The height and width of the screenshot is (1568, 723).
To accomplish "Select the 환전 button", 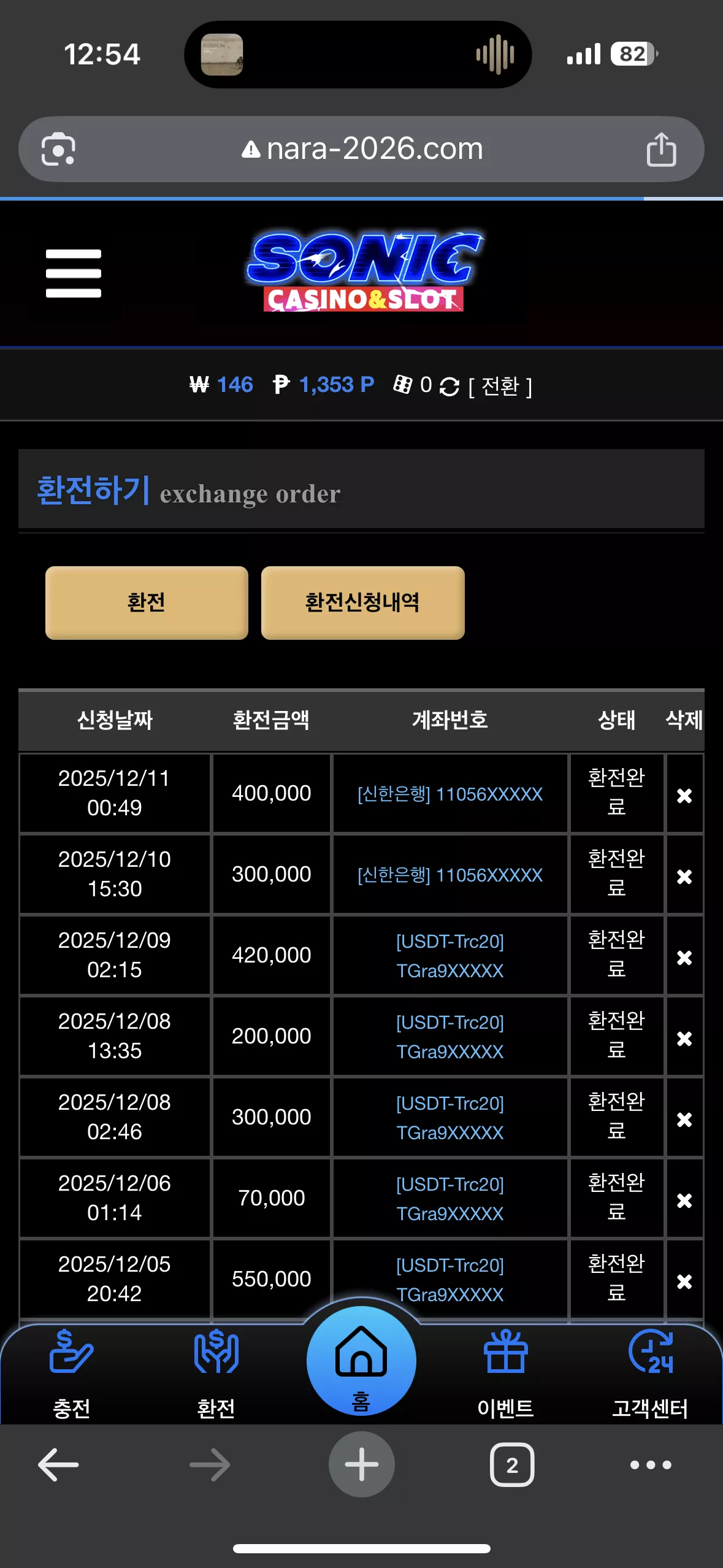I will point(147,602).
